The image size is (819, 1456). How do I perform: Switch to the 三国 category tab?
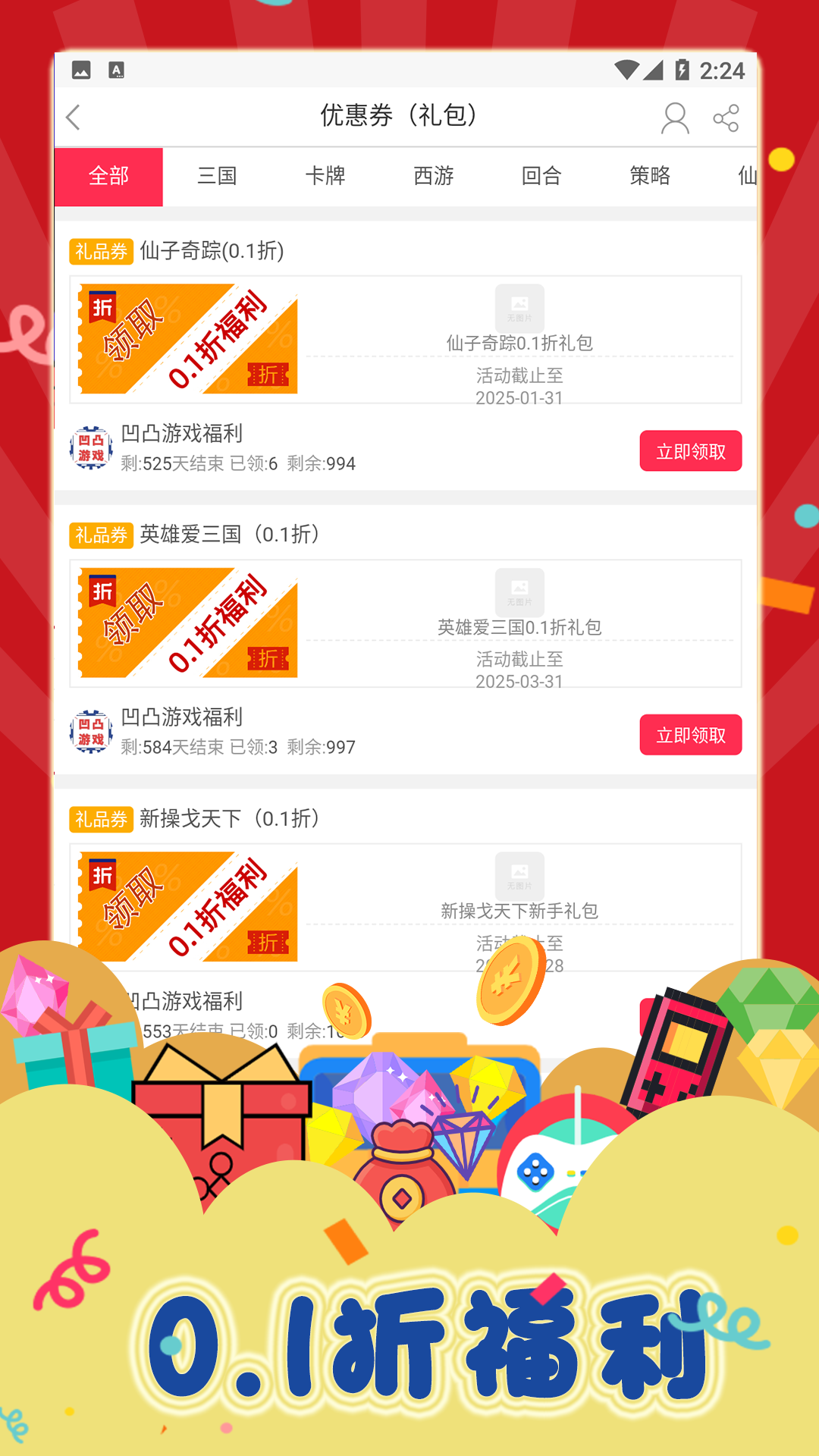[x=218, y=176]
